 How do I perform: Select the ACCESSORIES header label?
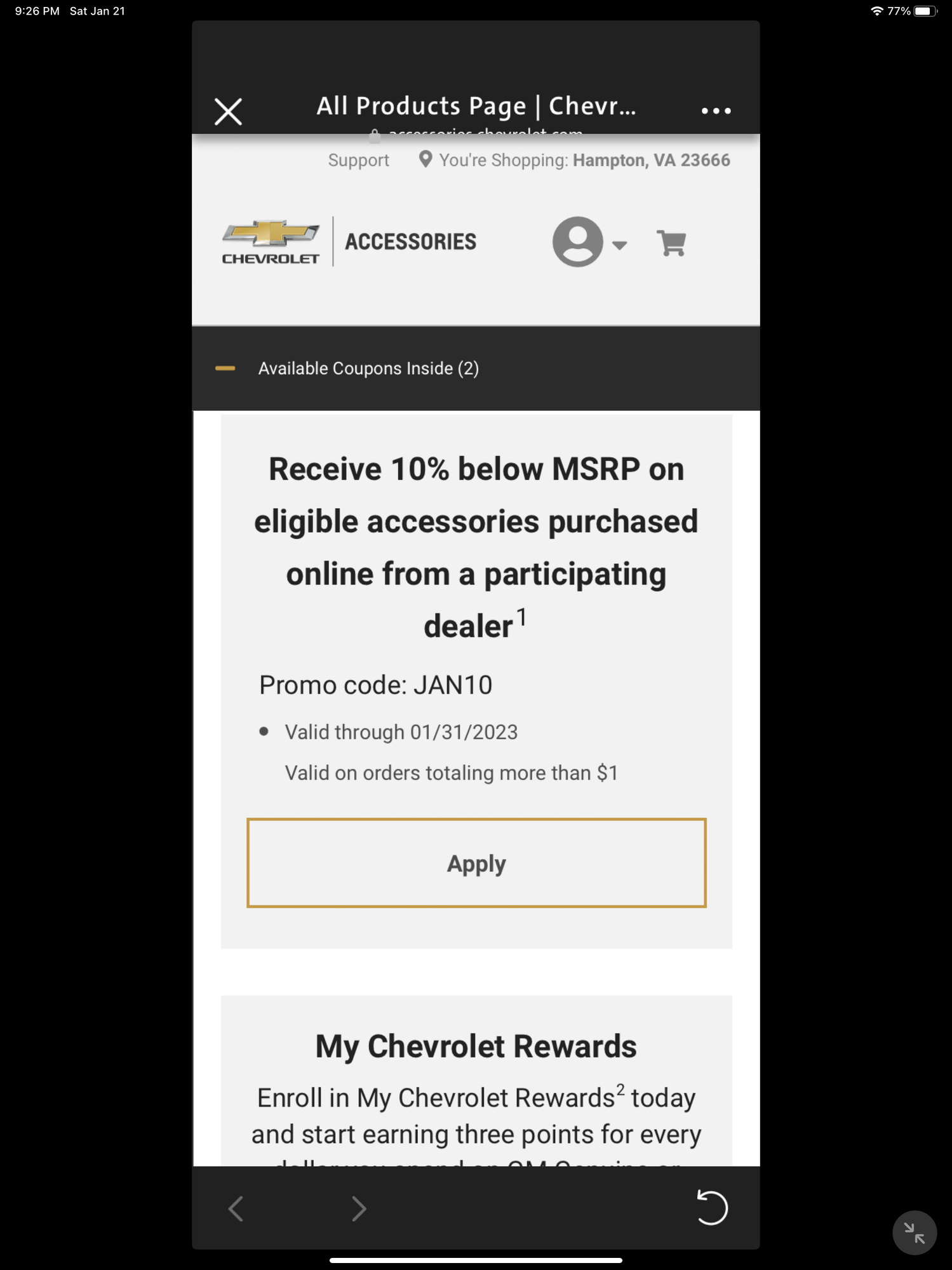pos(410,241)
